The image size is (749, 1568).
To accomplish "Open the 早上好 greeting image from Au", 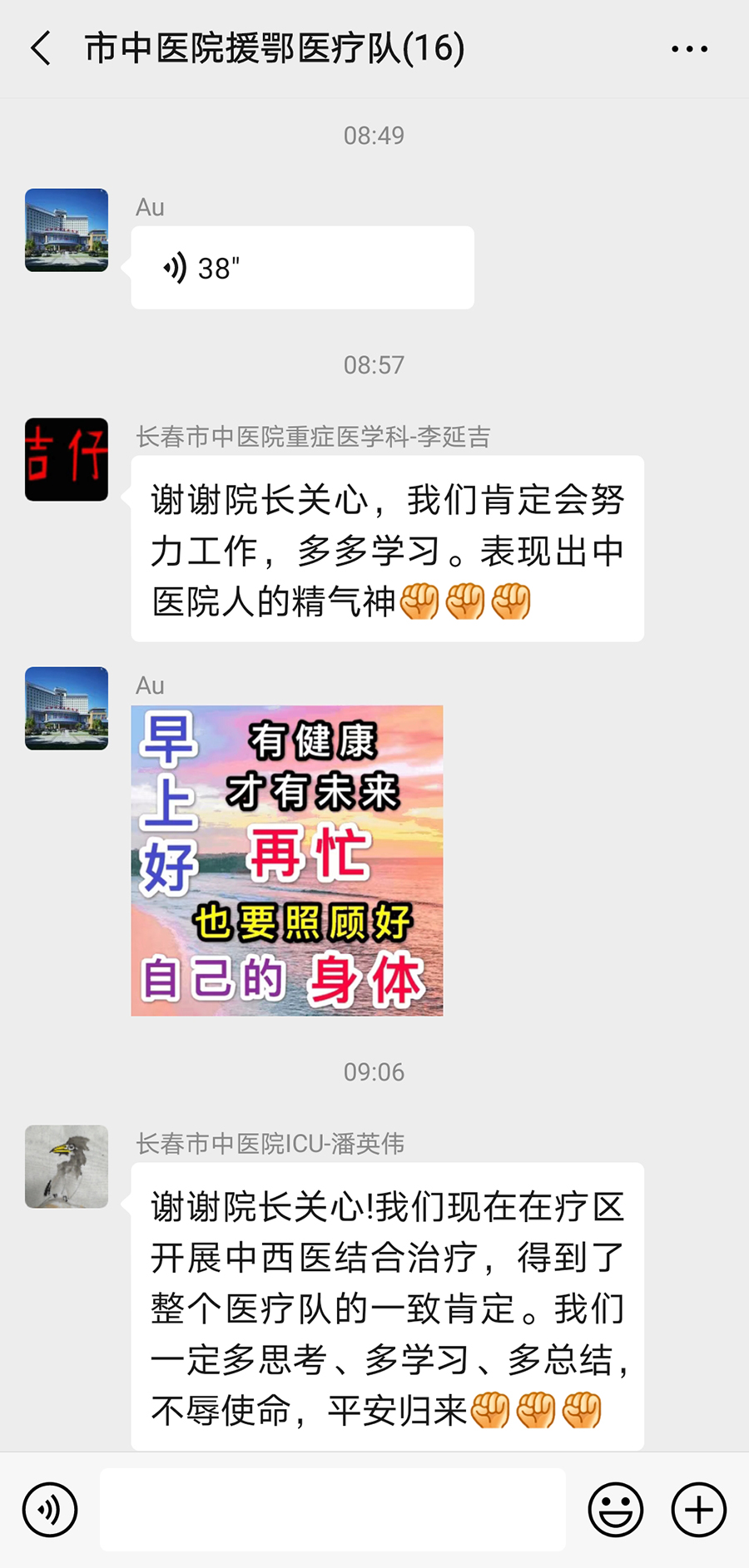I will coord(287,860).
